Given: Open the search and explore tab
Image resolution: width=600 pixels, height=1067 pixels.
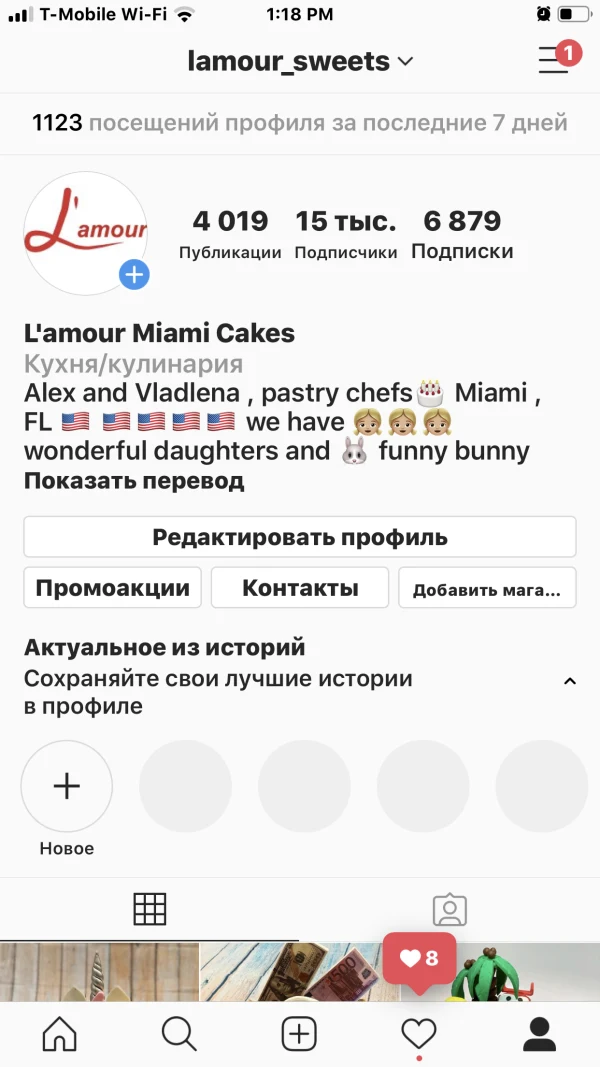Looking at the screenshot, I should pos(179,1033).
